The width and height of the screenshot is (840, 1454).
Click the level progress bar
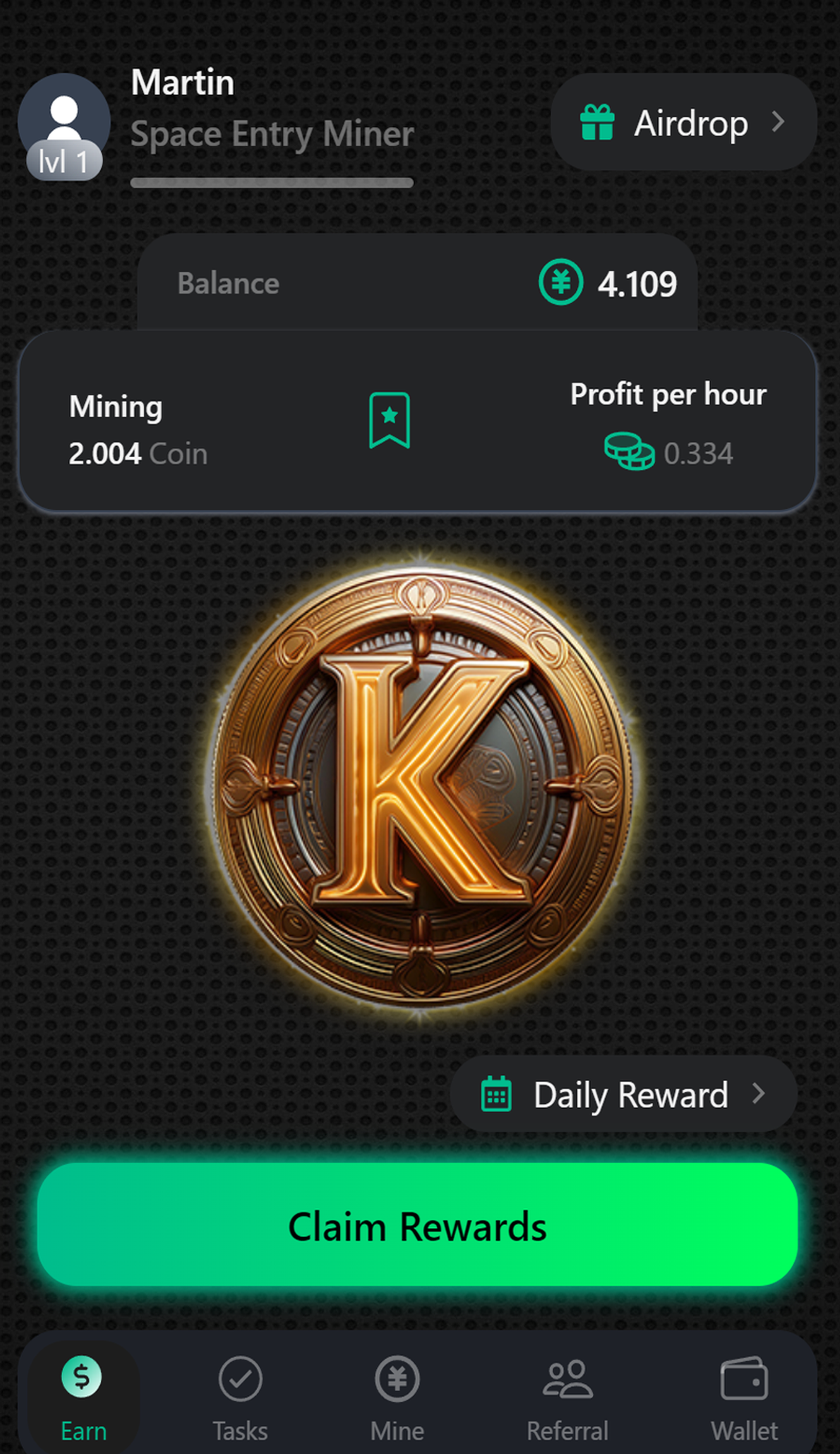tap(271, 183)
